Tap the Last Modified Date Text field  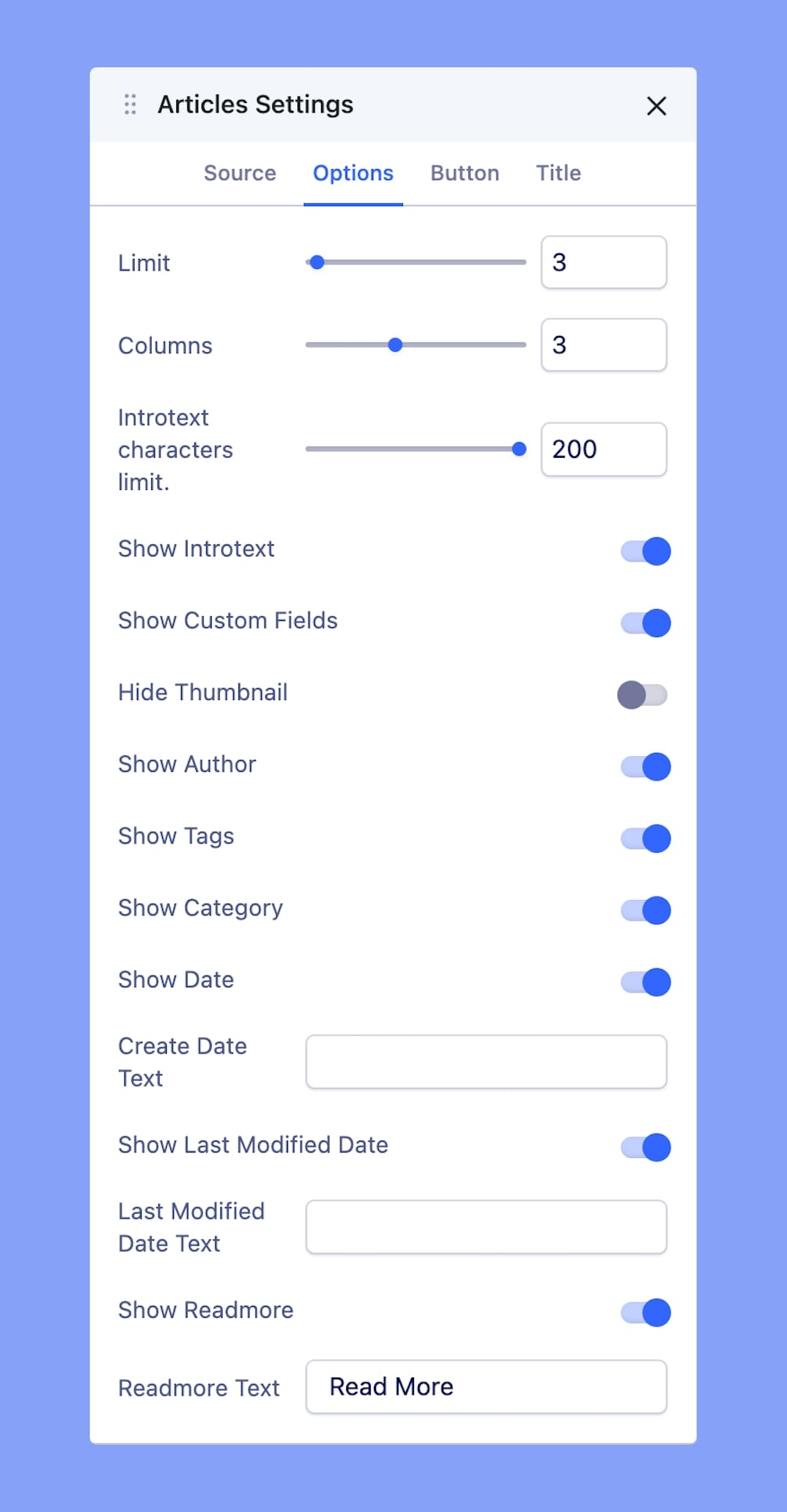[x=486, y=1227]
